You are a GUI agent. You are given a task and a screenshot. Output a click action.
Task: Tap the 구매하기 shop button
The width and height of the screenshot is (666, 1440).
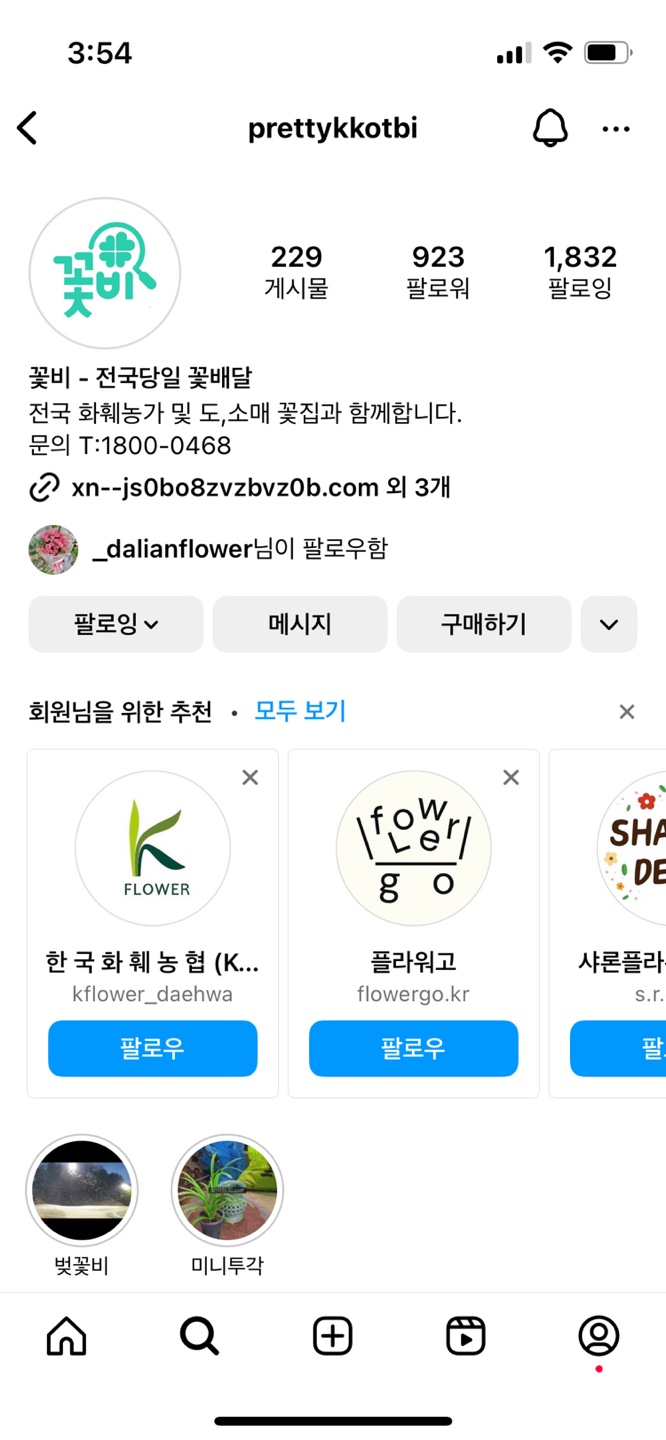coord(484,624)
